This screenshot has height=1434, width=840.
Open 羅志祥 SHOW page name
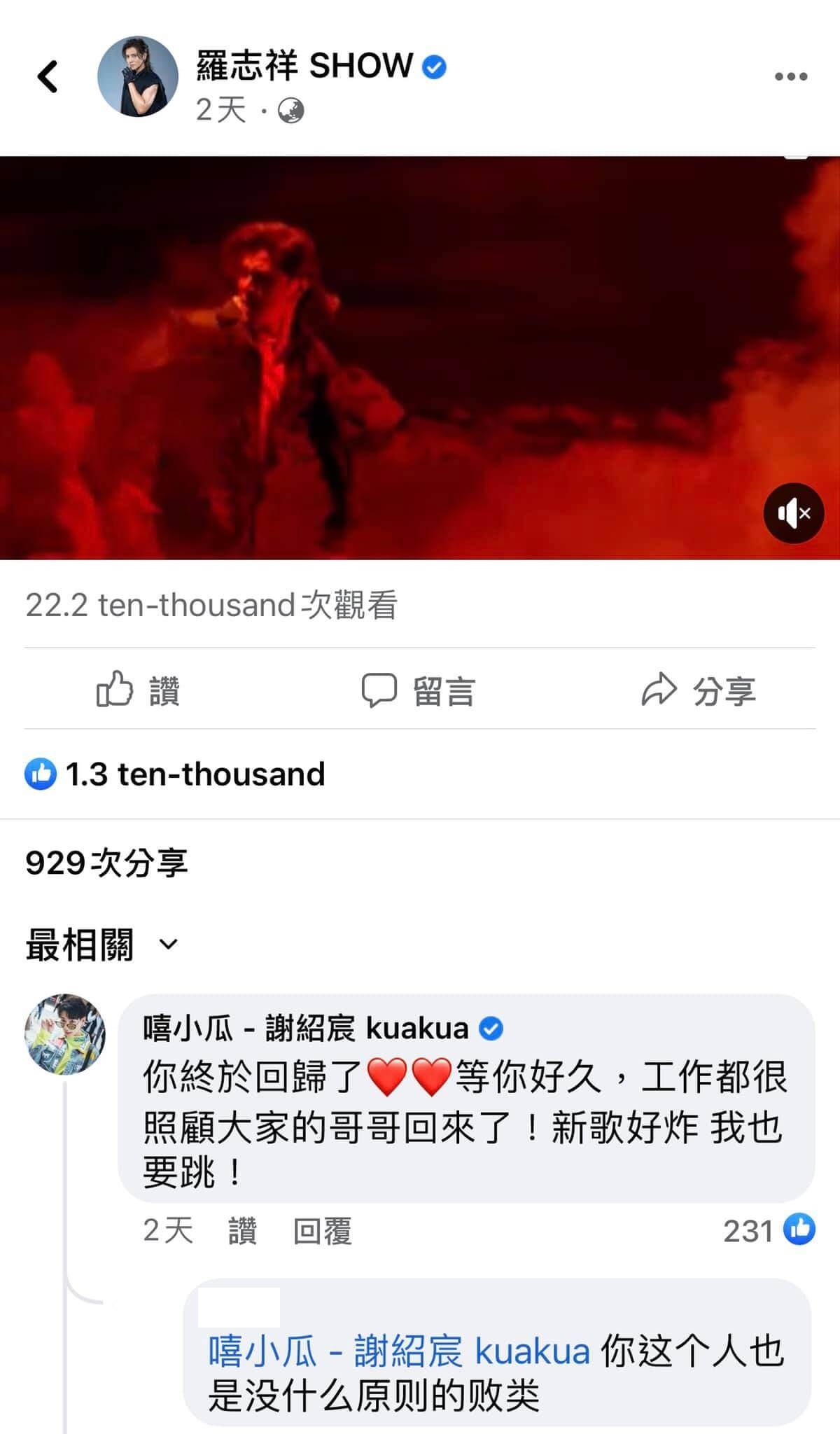click(305, 66)
